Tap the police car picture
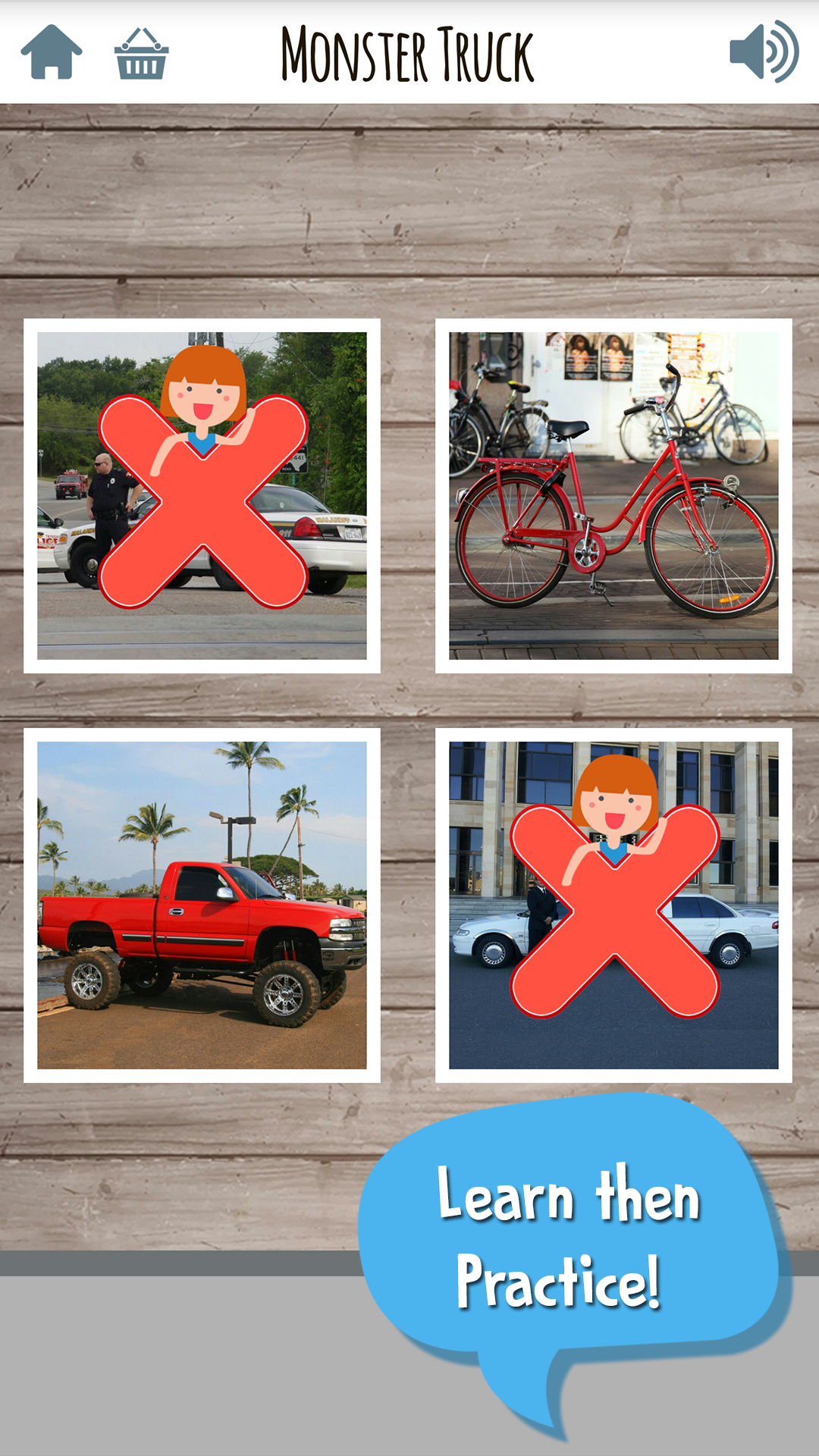The width and height of the screenshot is (819, 1456). (202, 496)
